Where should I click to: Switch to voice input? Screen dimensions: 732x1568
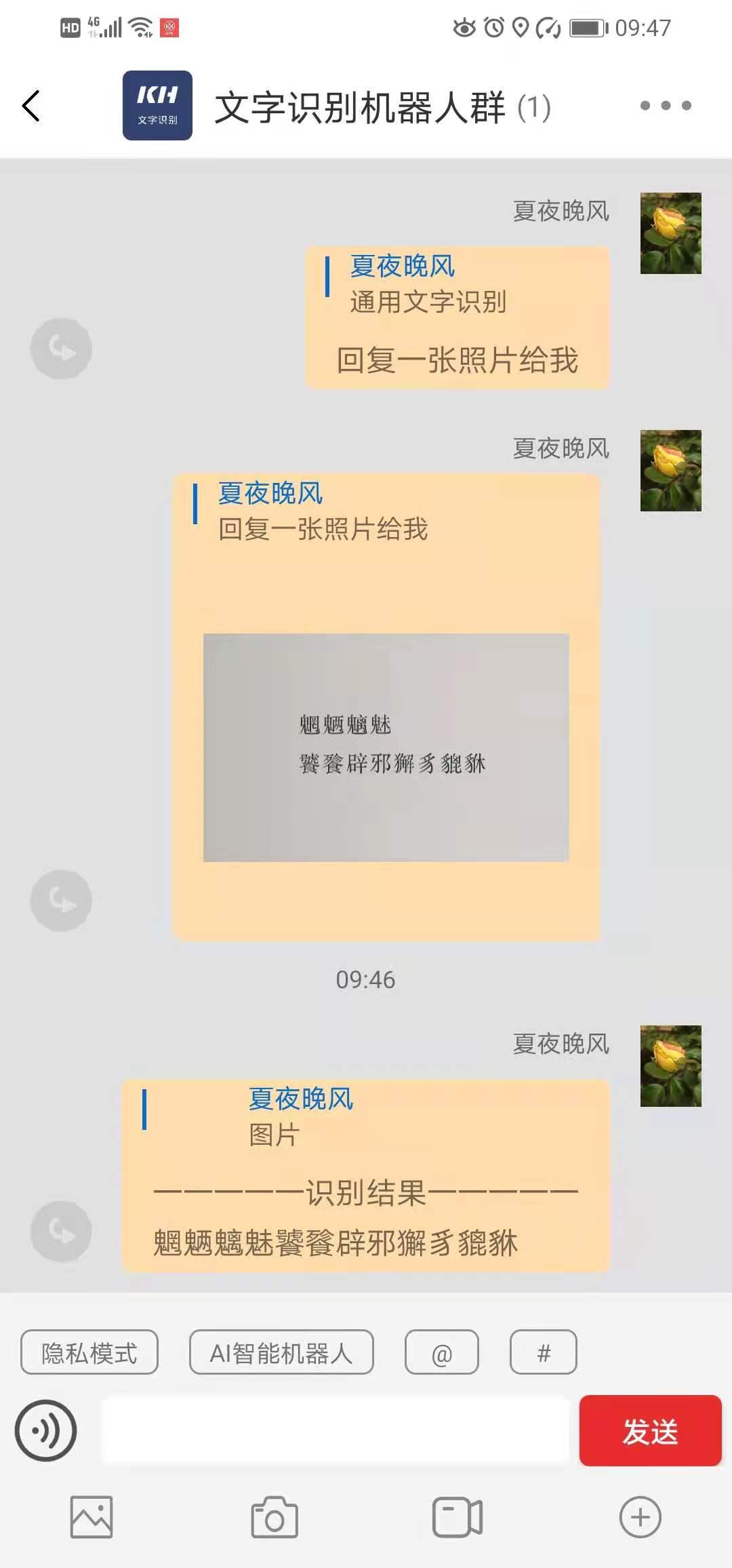[x=46, y=1430]
